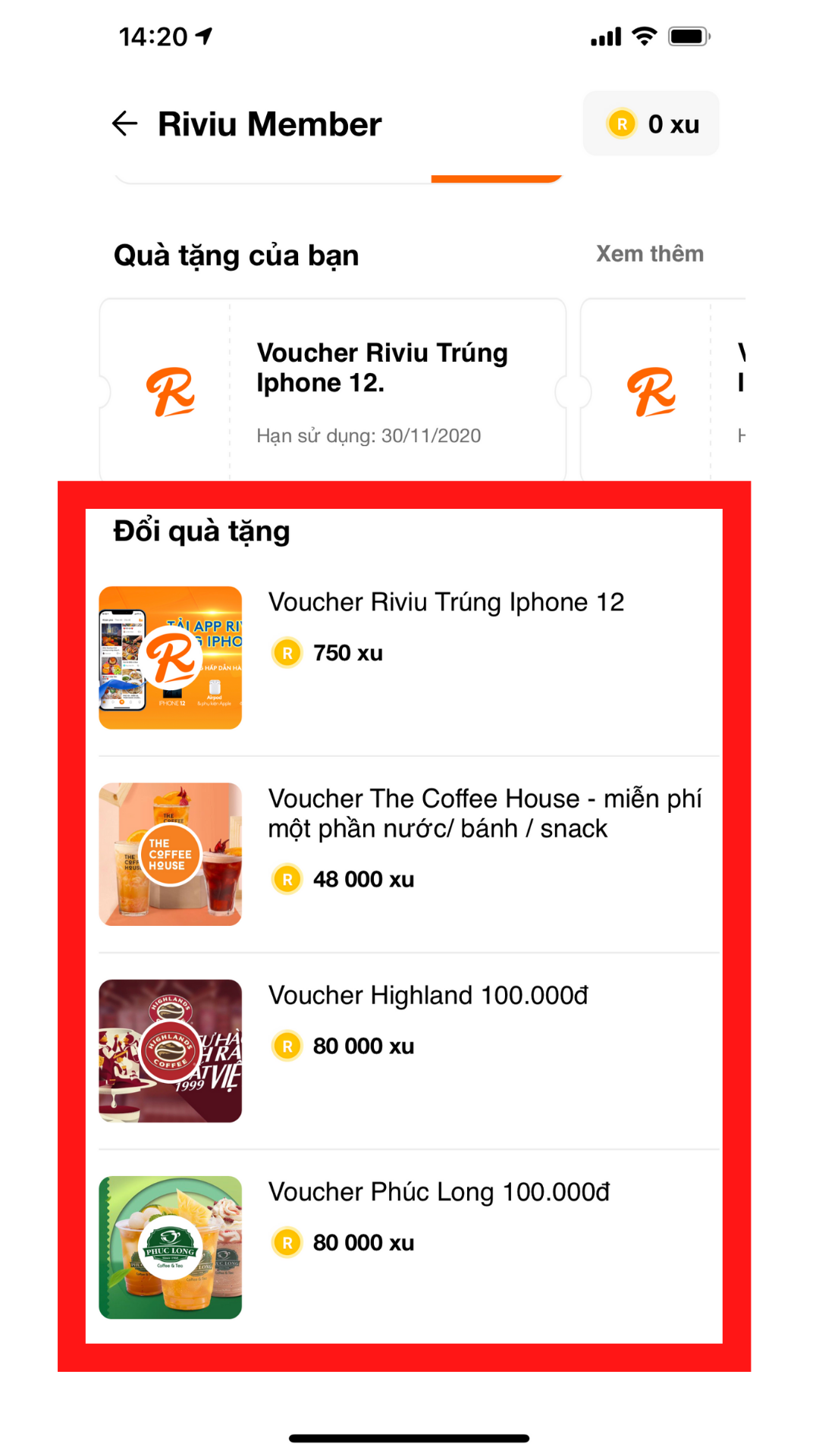Tap the coin icon next to the Highland voucher price

[x=287, y=1045]
